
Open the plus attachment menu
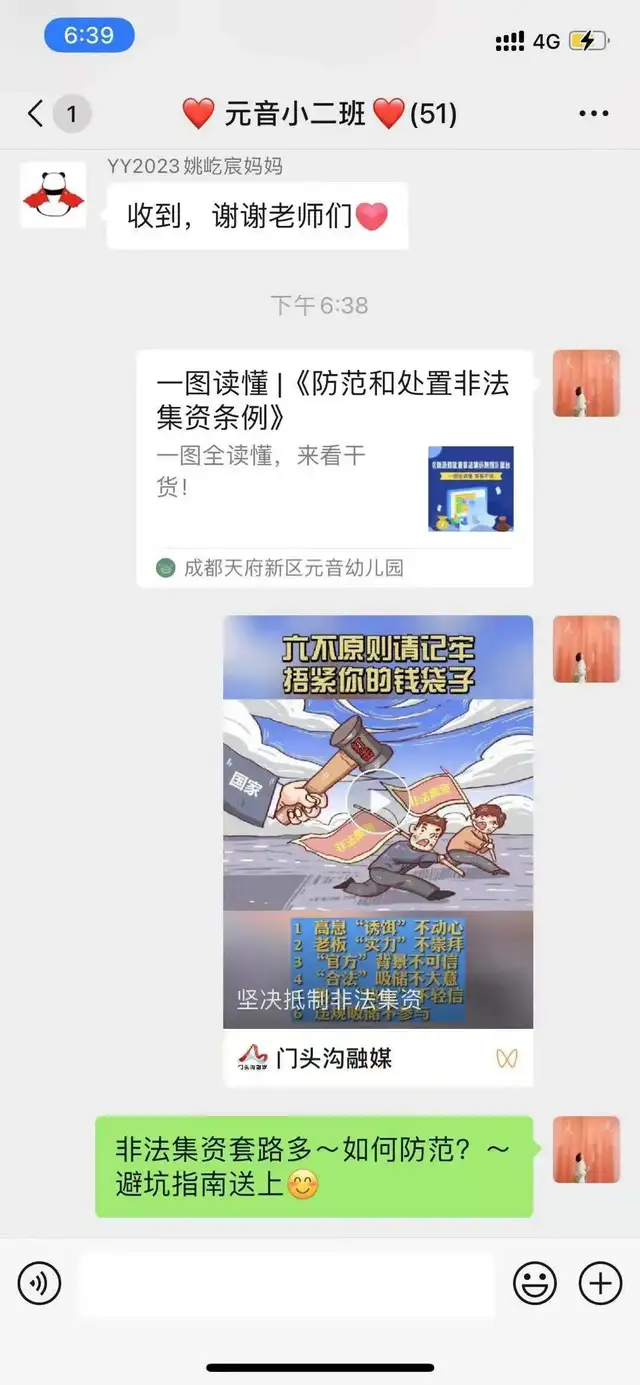[x=600, y=1282]
